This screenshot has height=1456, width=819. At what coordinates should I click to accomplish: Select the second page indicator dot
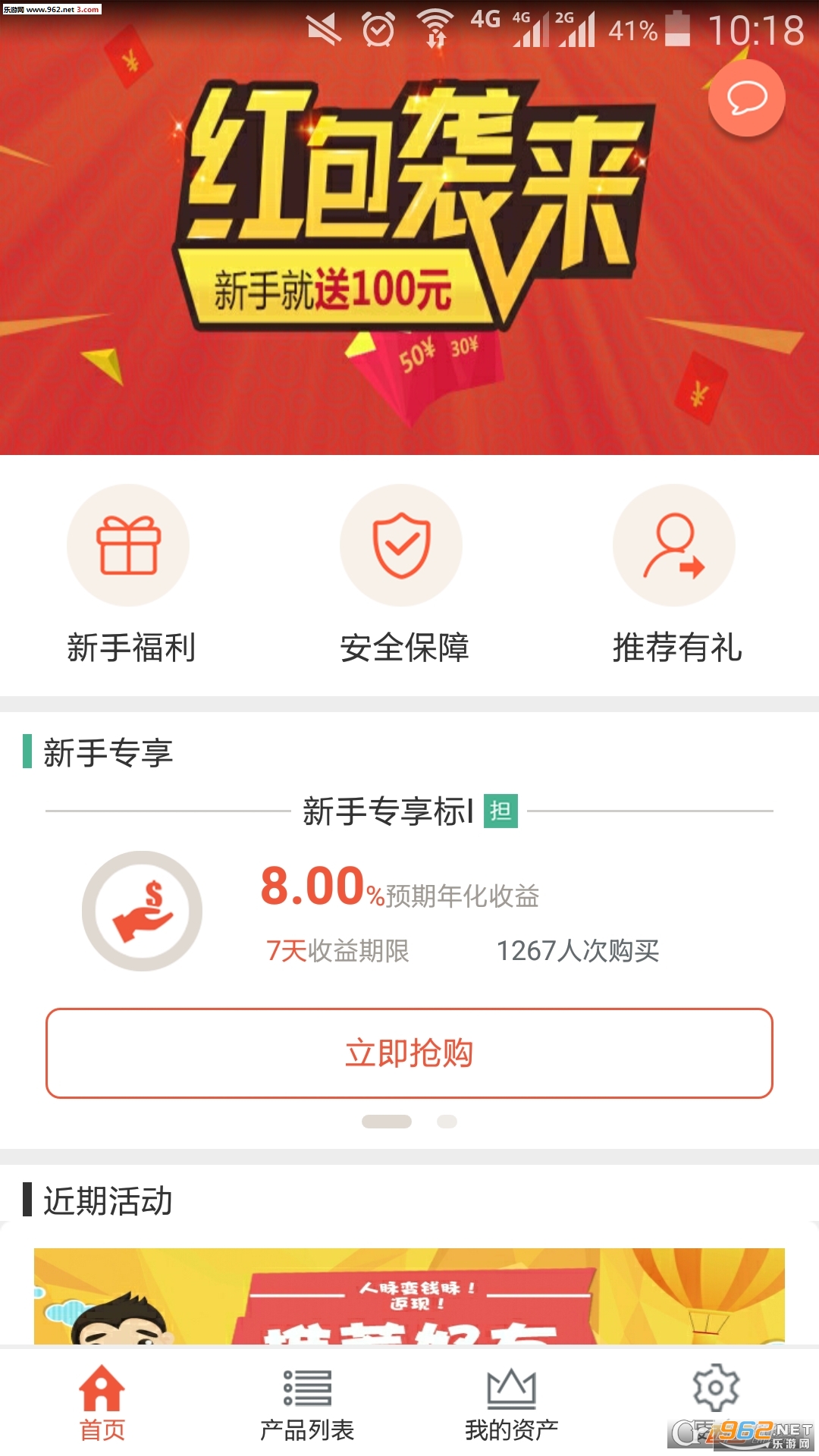click(447, 1122)
